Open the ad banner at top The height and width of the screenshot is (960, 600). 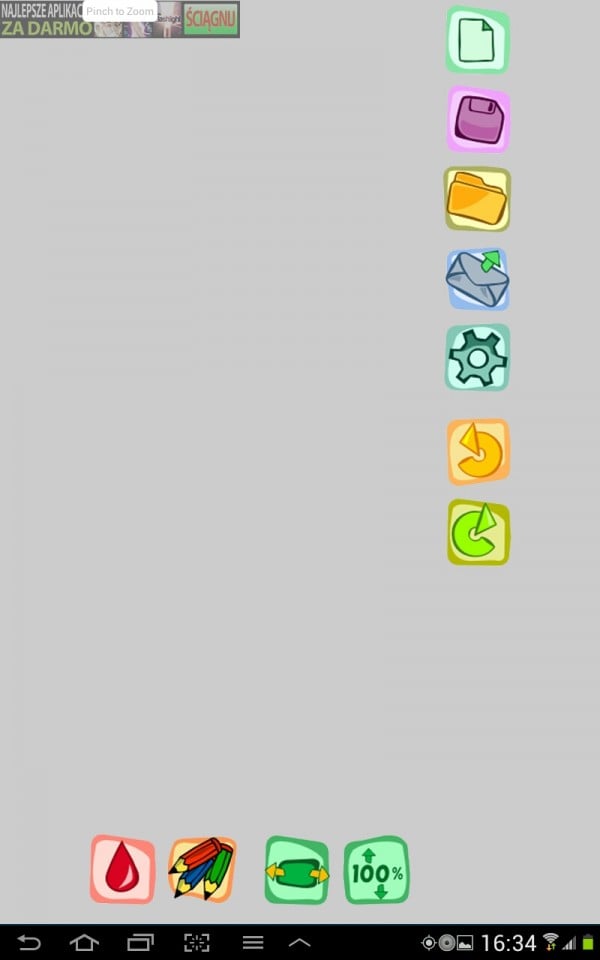click(x=120, y=19)
